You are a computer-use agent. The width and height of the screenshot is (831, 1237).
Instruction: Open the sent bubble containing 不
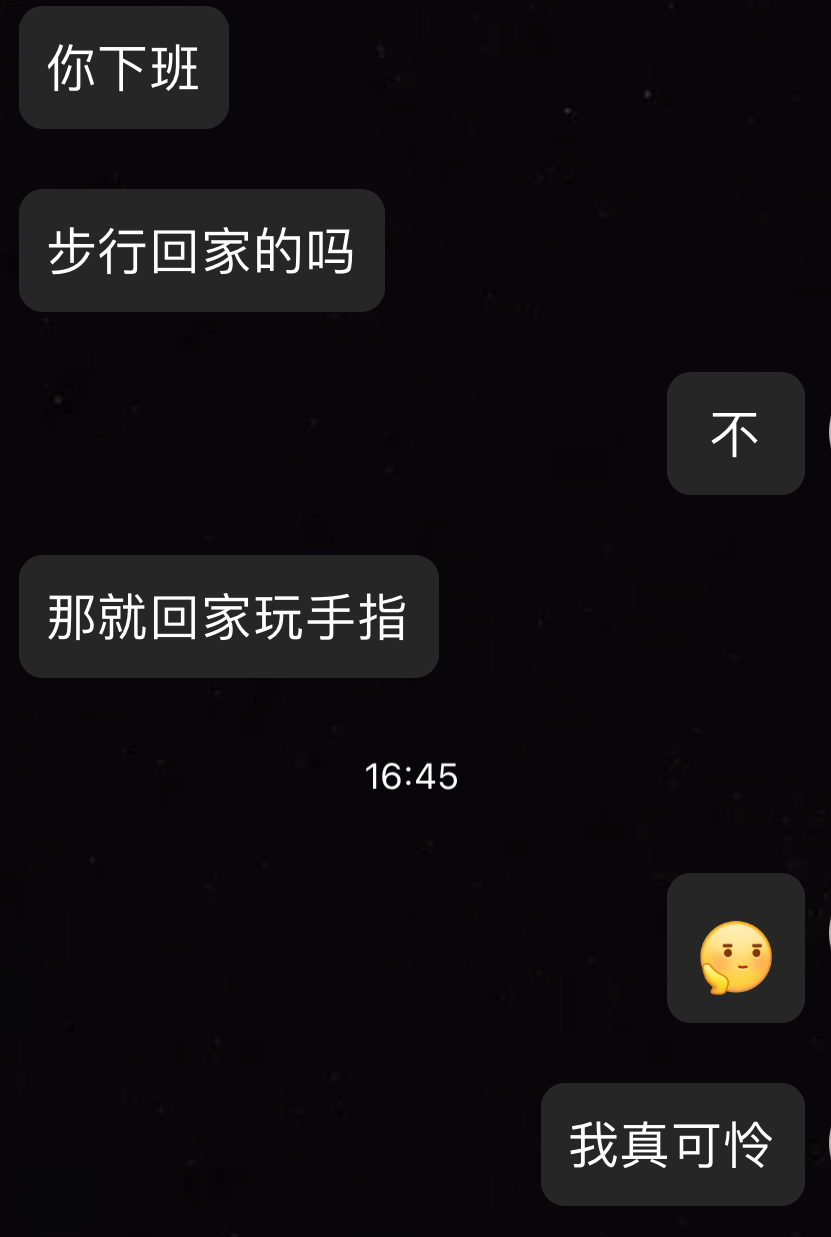point(735,433)
